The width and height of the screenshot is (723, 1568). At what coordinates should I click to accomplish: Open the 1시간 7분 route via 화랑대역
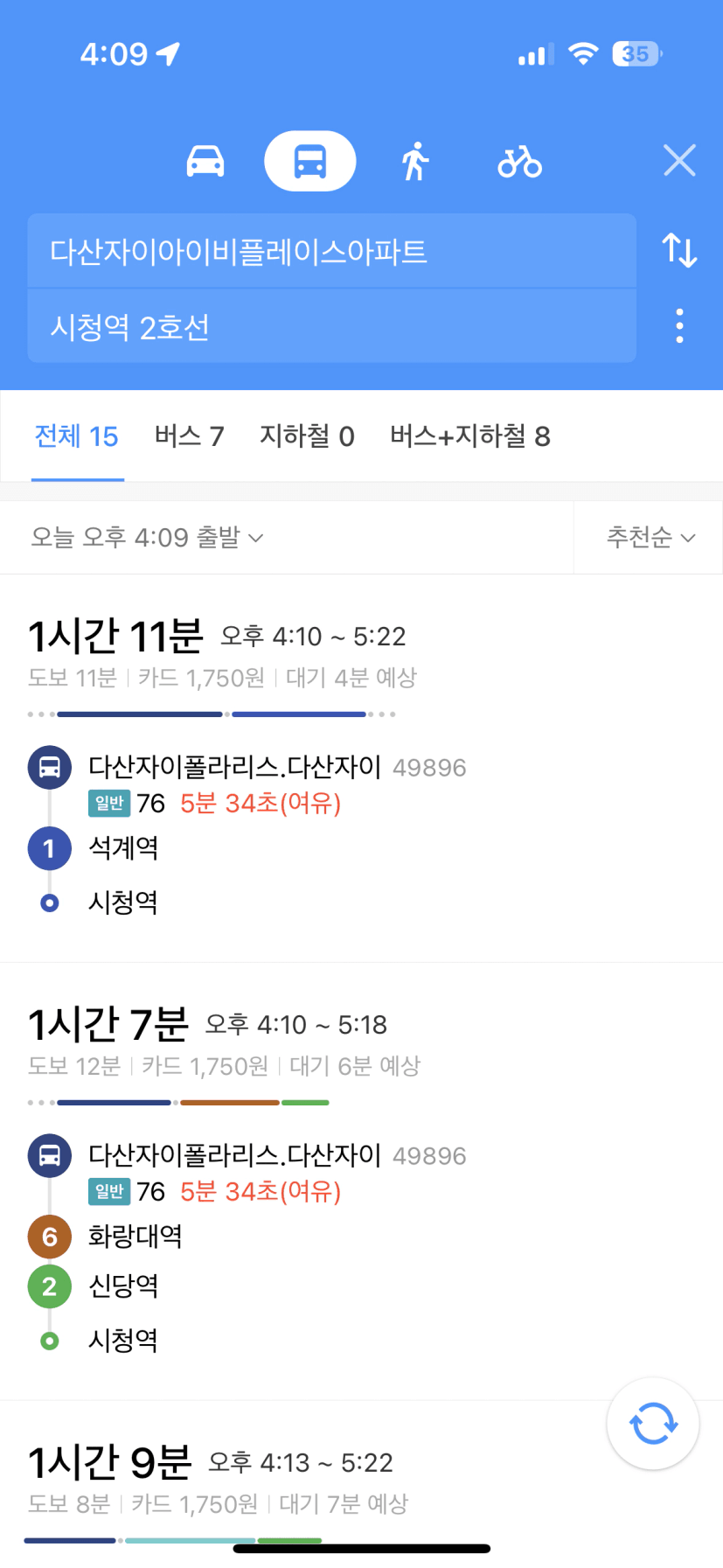point(361,1181)
